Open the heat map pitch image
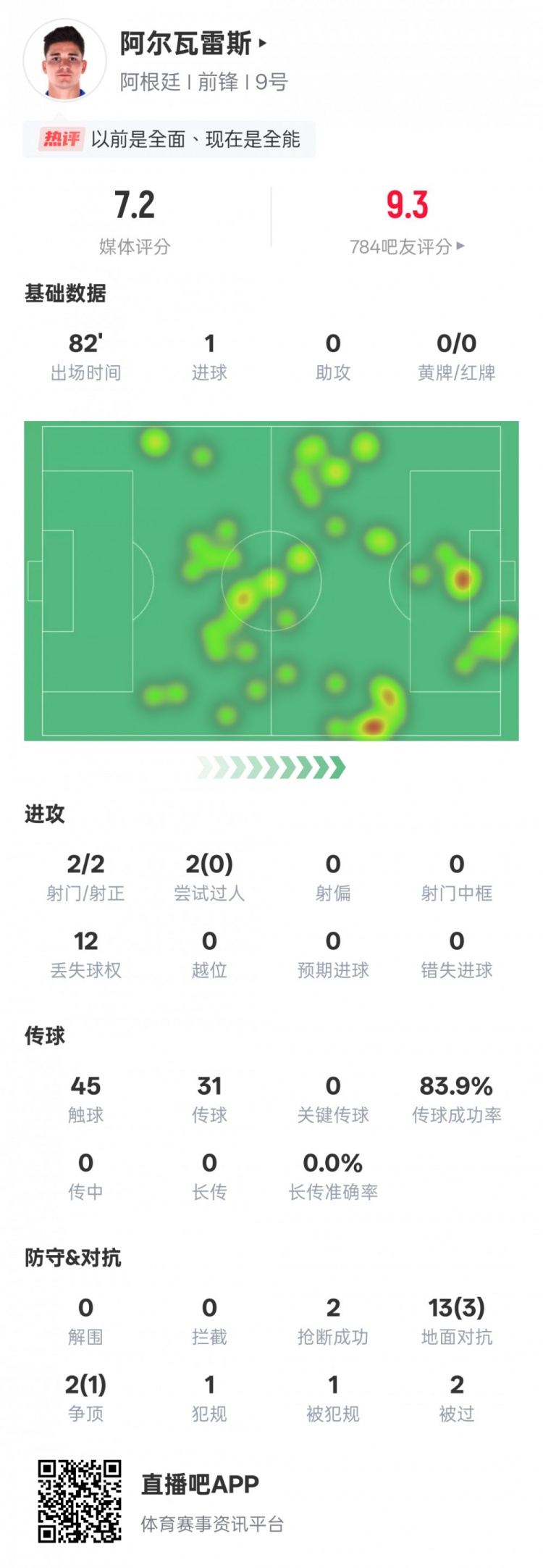 pos(271,580)
